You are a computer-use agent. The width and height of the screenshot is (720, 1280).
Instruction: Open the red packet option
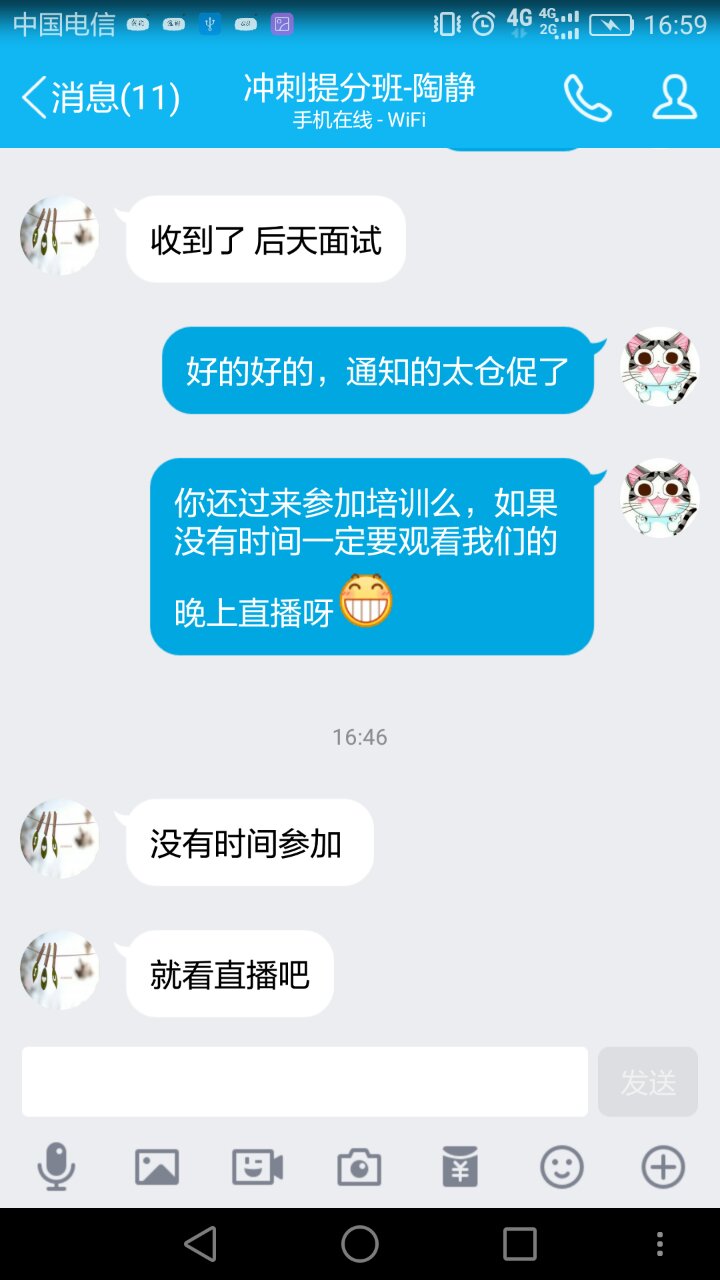(460, 1167)
